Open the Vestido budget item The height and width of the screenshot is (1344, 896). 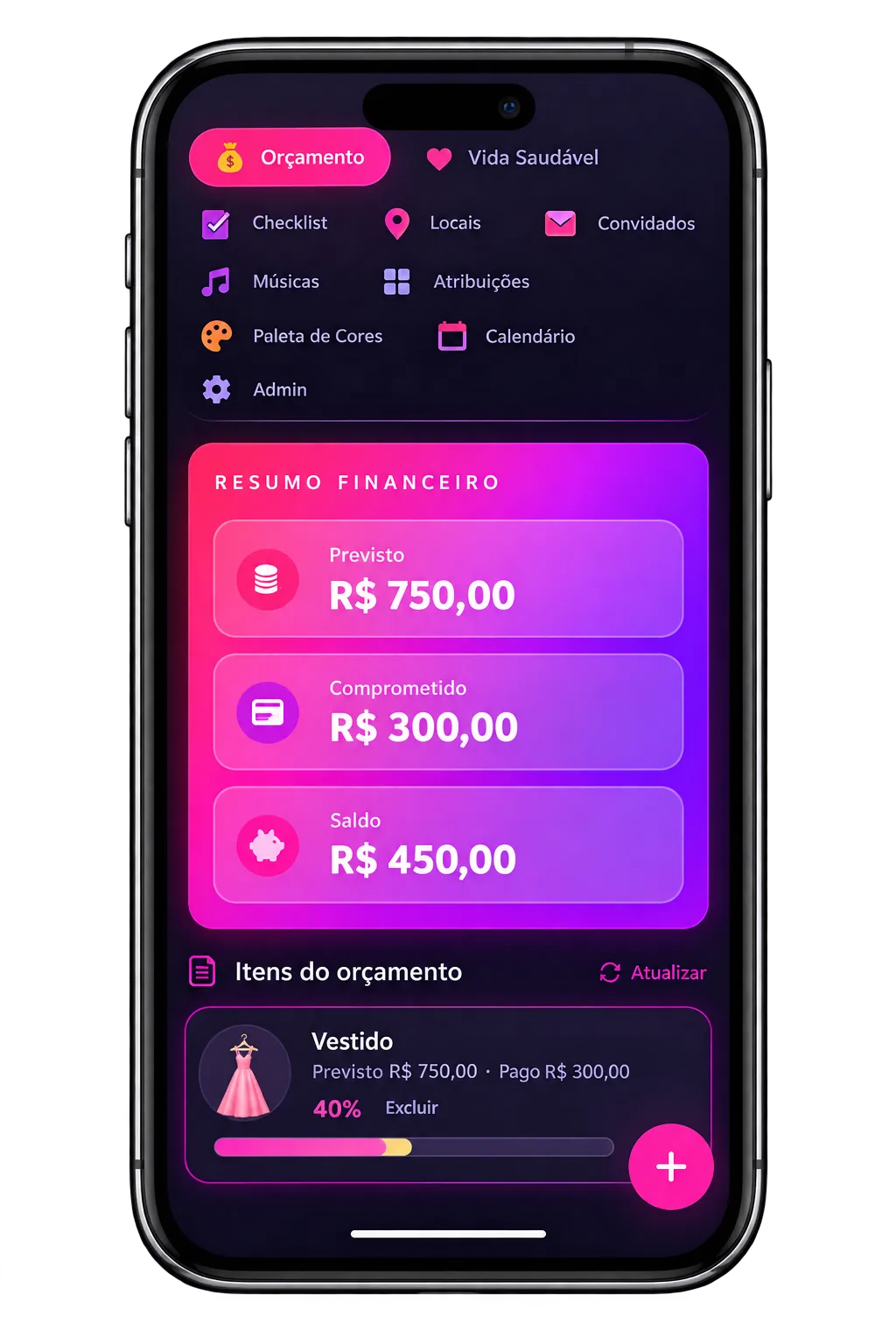click(x=448, y=1095)
